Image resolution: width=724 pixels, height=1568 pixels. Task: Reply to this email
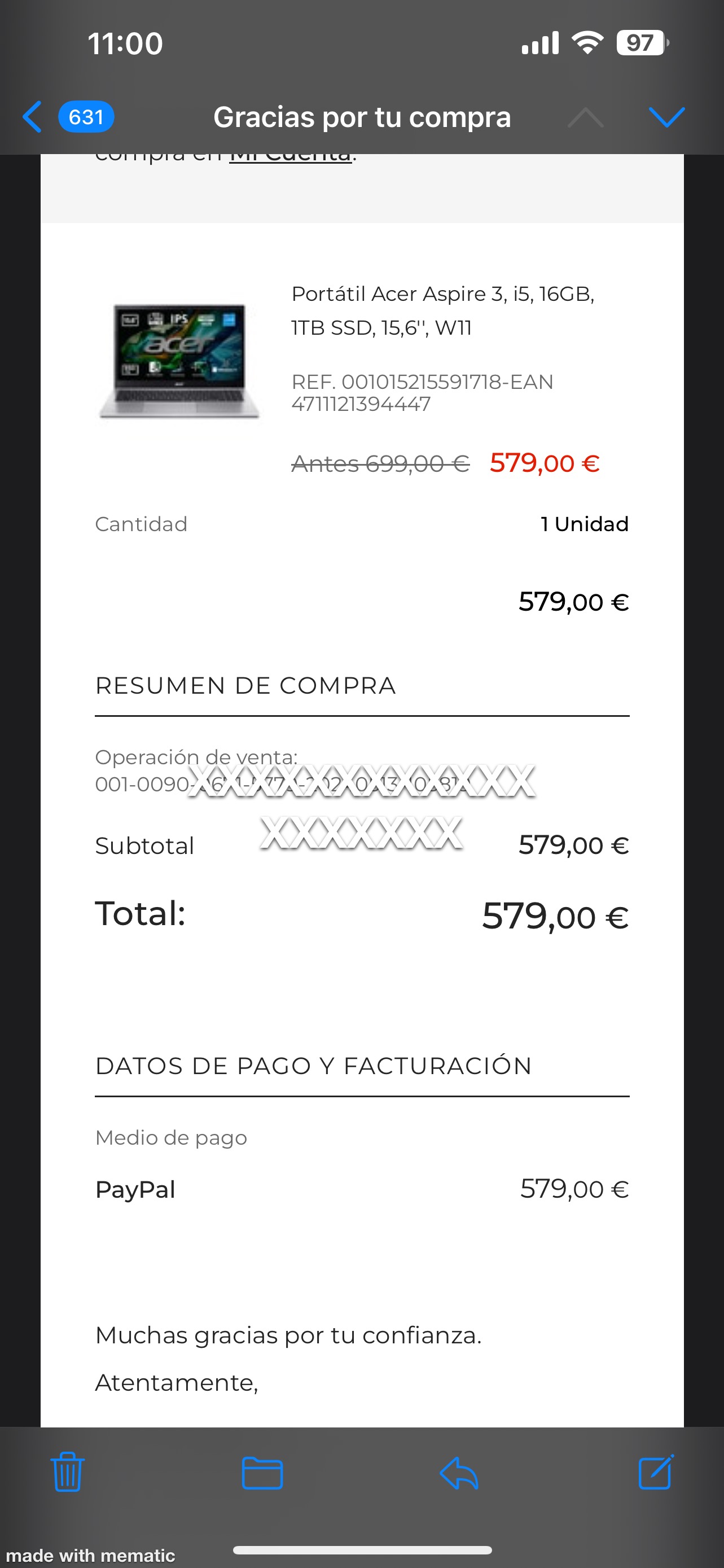point(459,1474)
